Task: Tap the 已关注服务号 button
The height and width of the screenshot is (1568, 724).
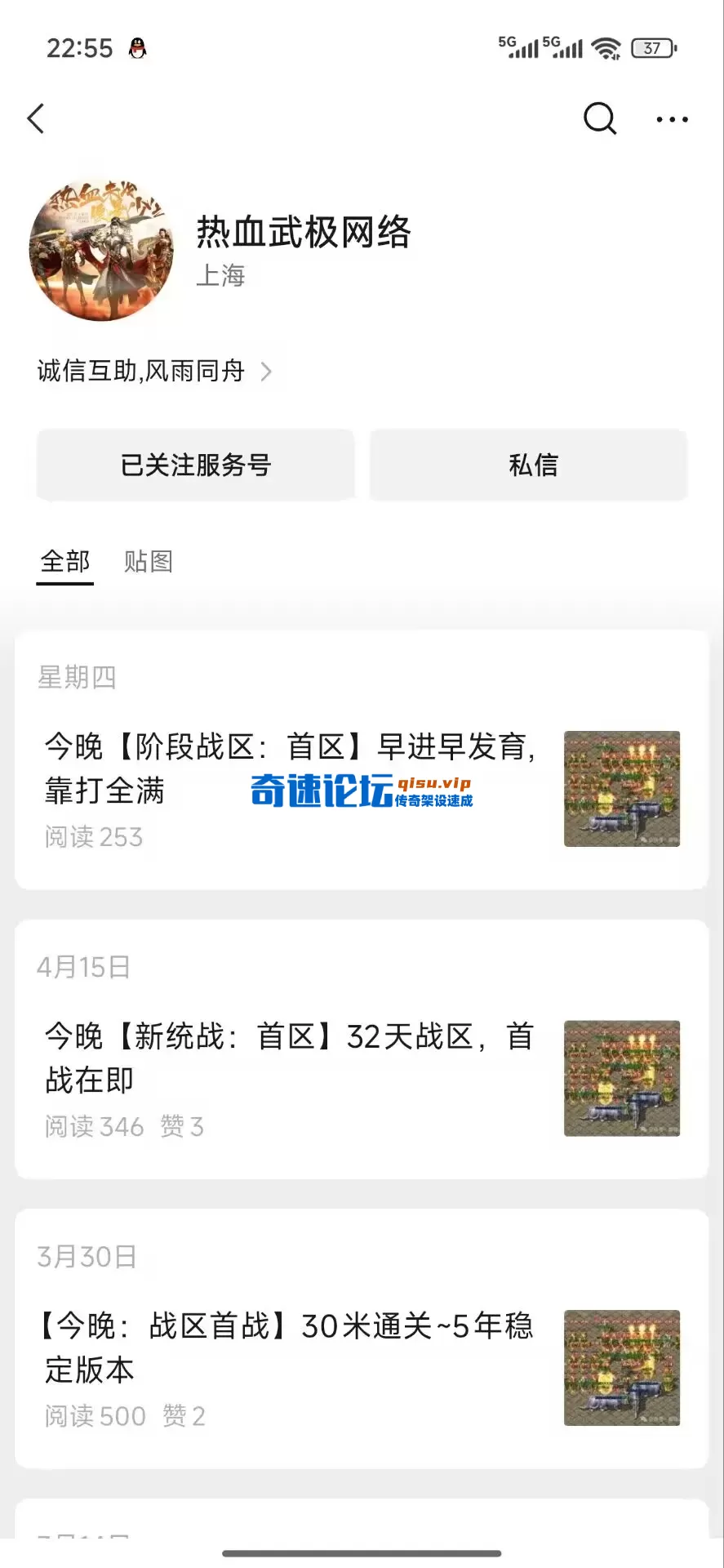Action: (196, 465)
